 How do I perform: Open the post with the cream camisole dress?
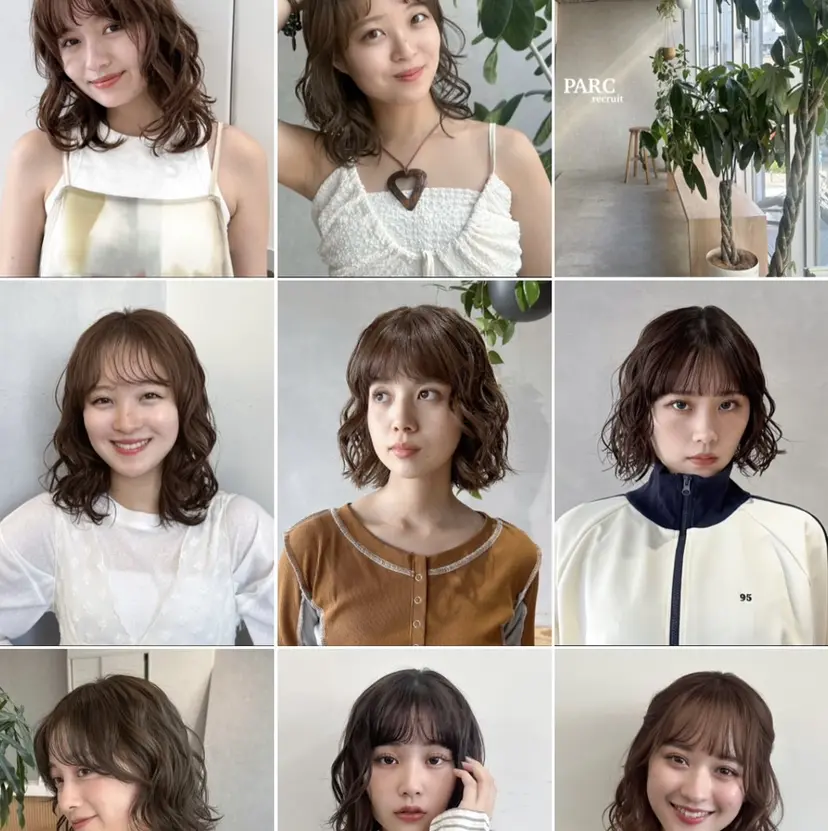pos(137,138)
